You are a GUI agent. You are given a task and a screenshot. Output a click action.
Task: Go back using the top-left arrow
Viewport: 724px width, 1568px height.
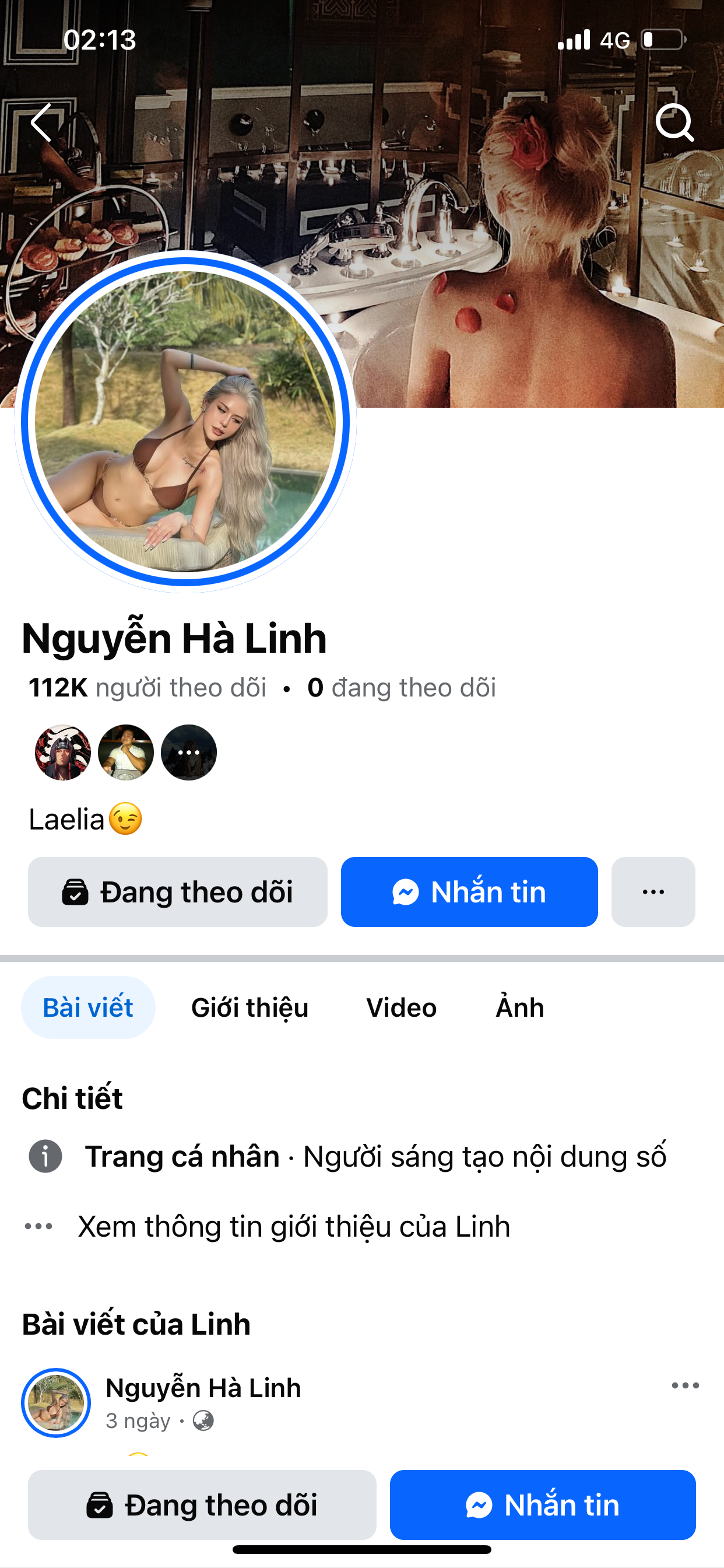41,123
